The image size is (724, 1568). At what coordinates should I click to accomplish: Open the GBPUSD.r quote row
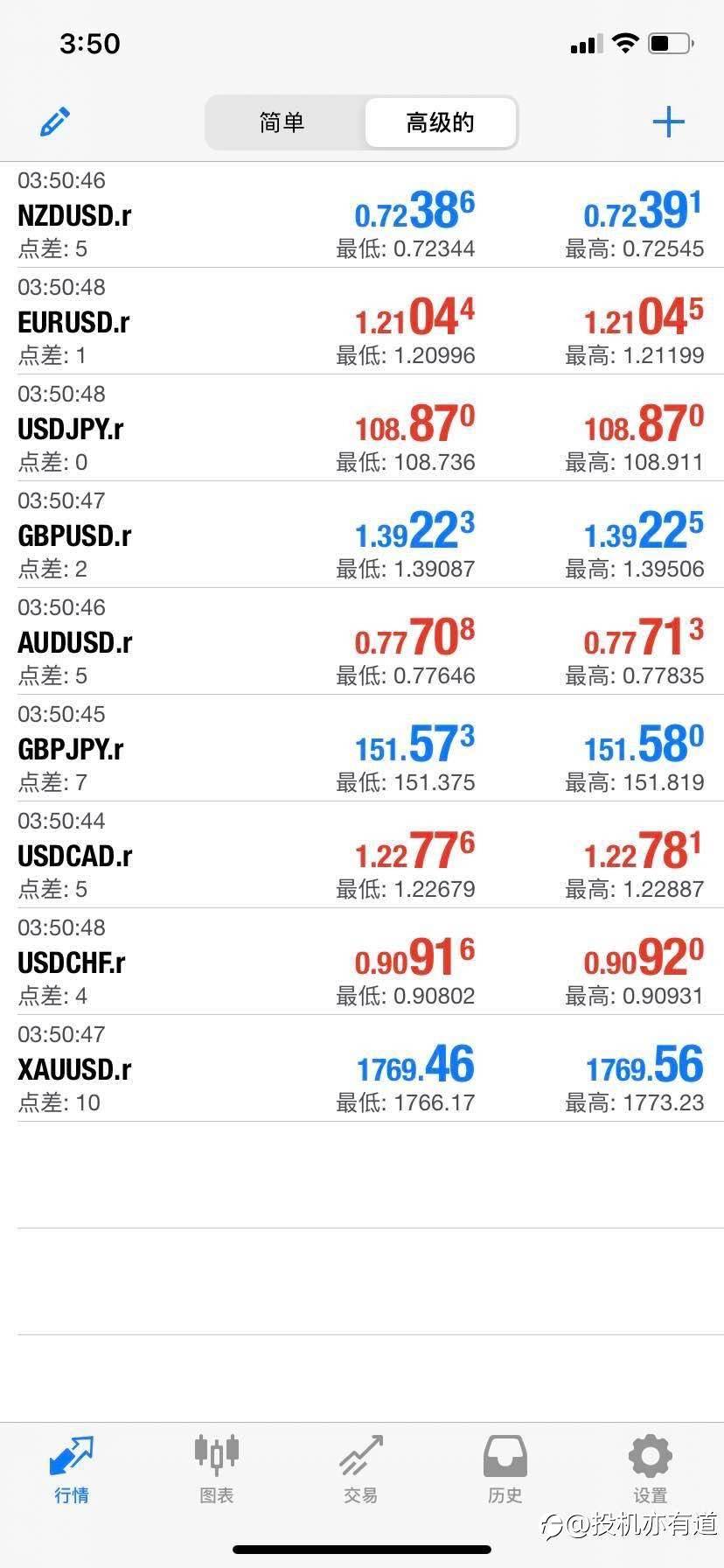pyautogui.click(x=362, y=535)
